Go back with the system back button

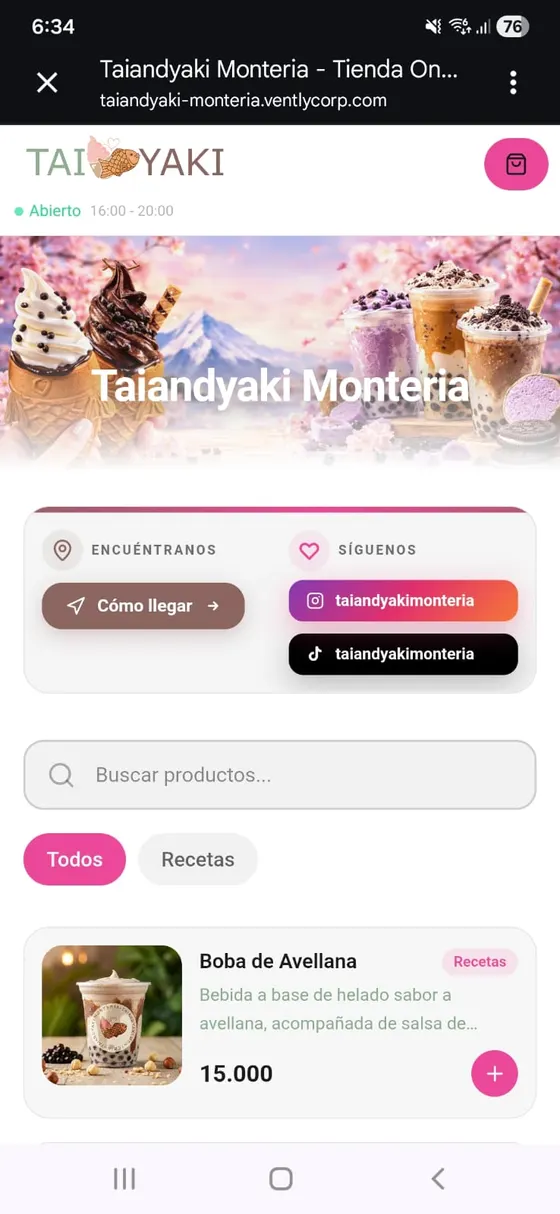click(437, 1178)
